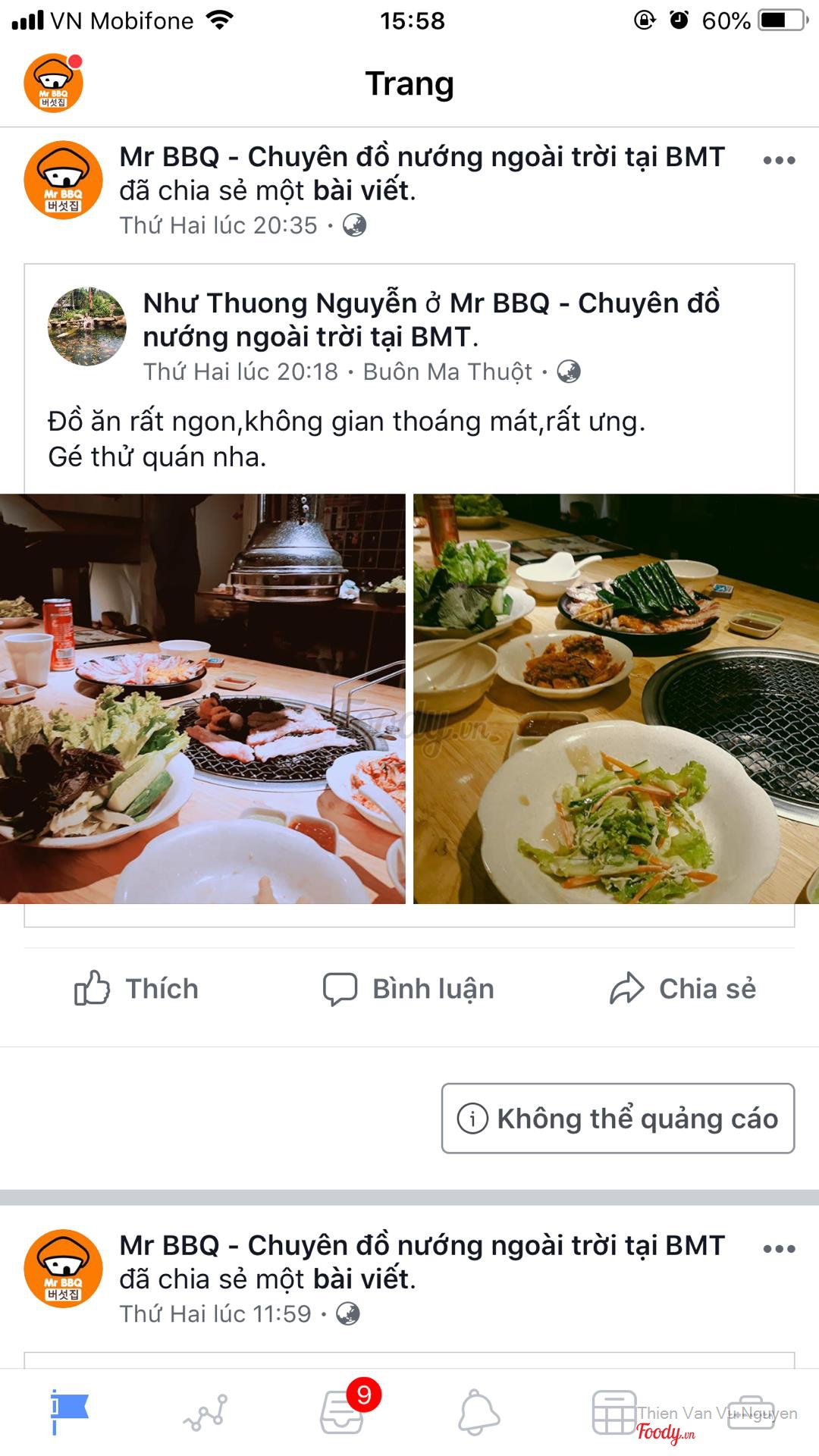Open the notifications bell tab
Screen dimensions: 819x1456
(x=479, y=1412)
